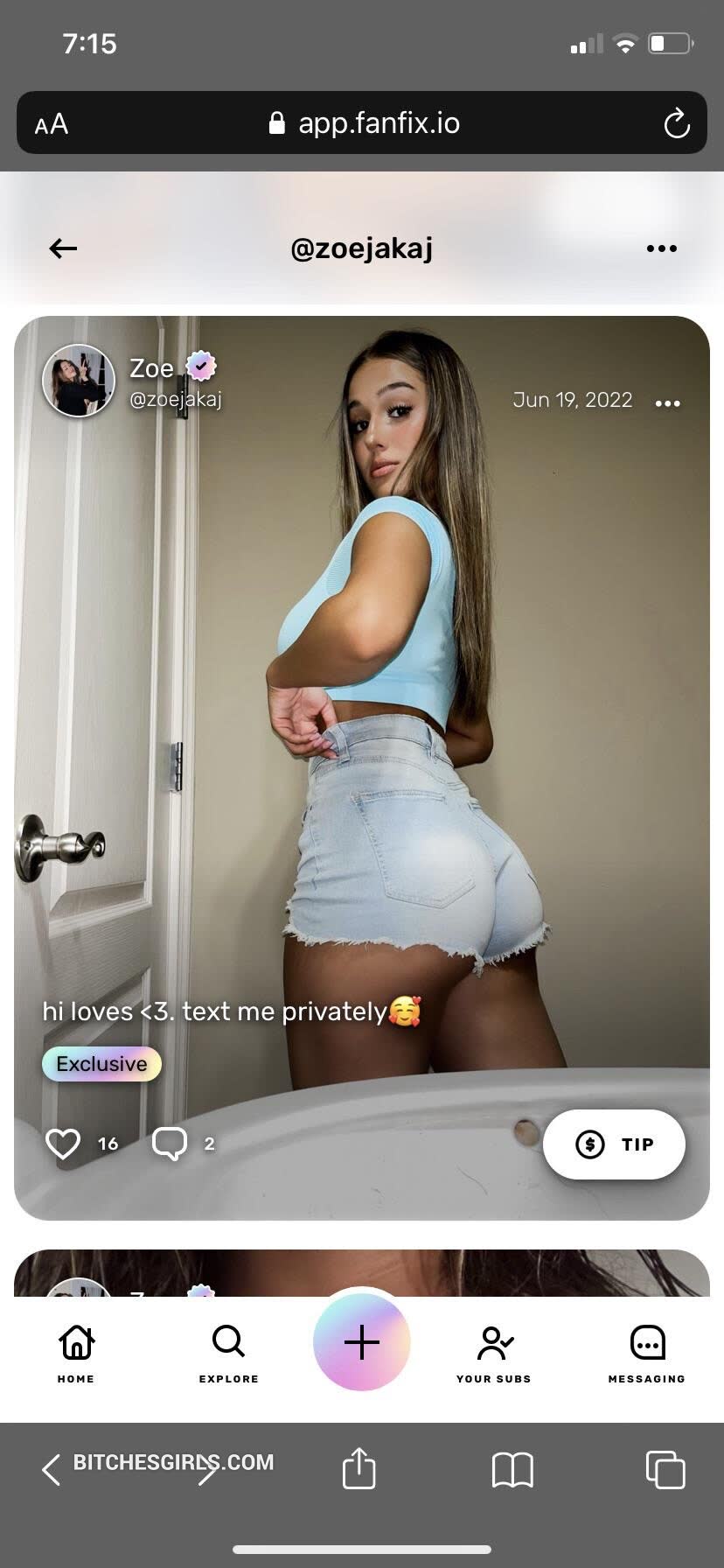Viewport: 724px width, 1568px height.
Task: Share the page via Safari share icon
Action: coord(359,1468)
